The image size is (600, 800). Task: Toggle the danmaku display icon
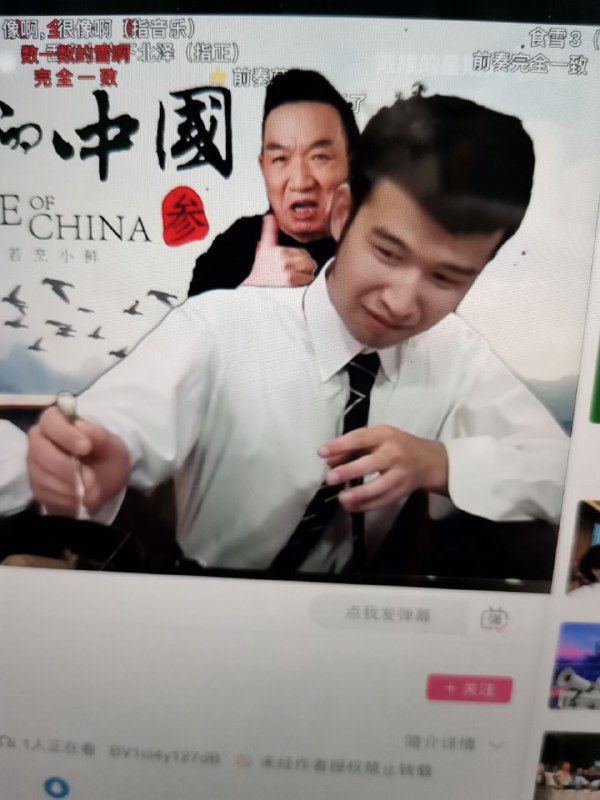click(494, 619)
